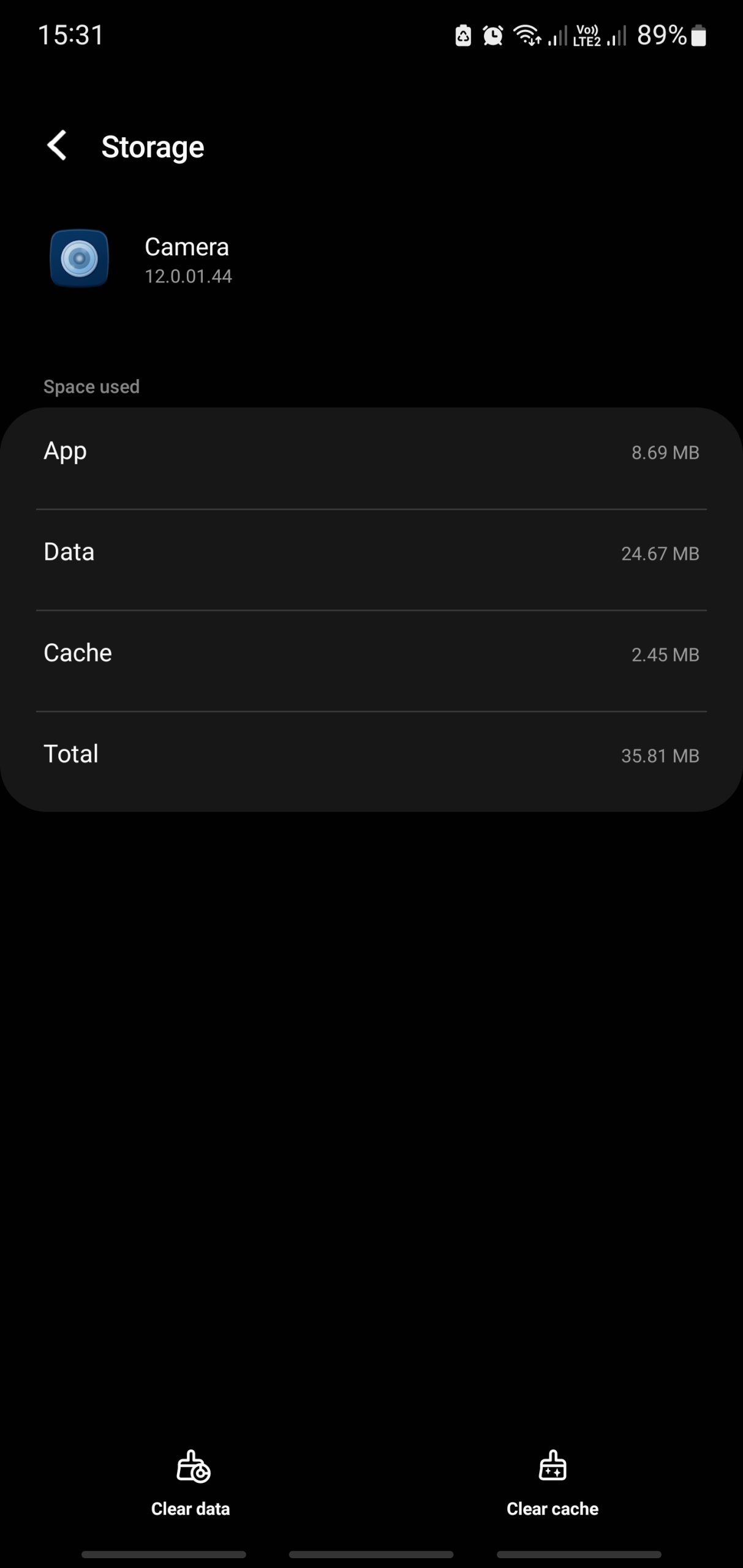Open the Camera app version label
Image resolution: width=743 pixels, height=1568 pixels.
189,276
